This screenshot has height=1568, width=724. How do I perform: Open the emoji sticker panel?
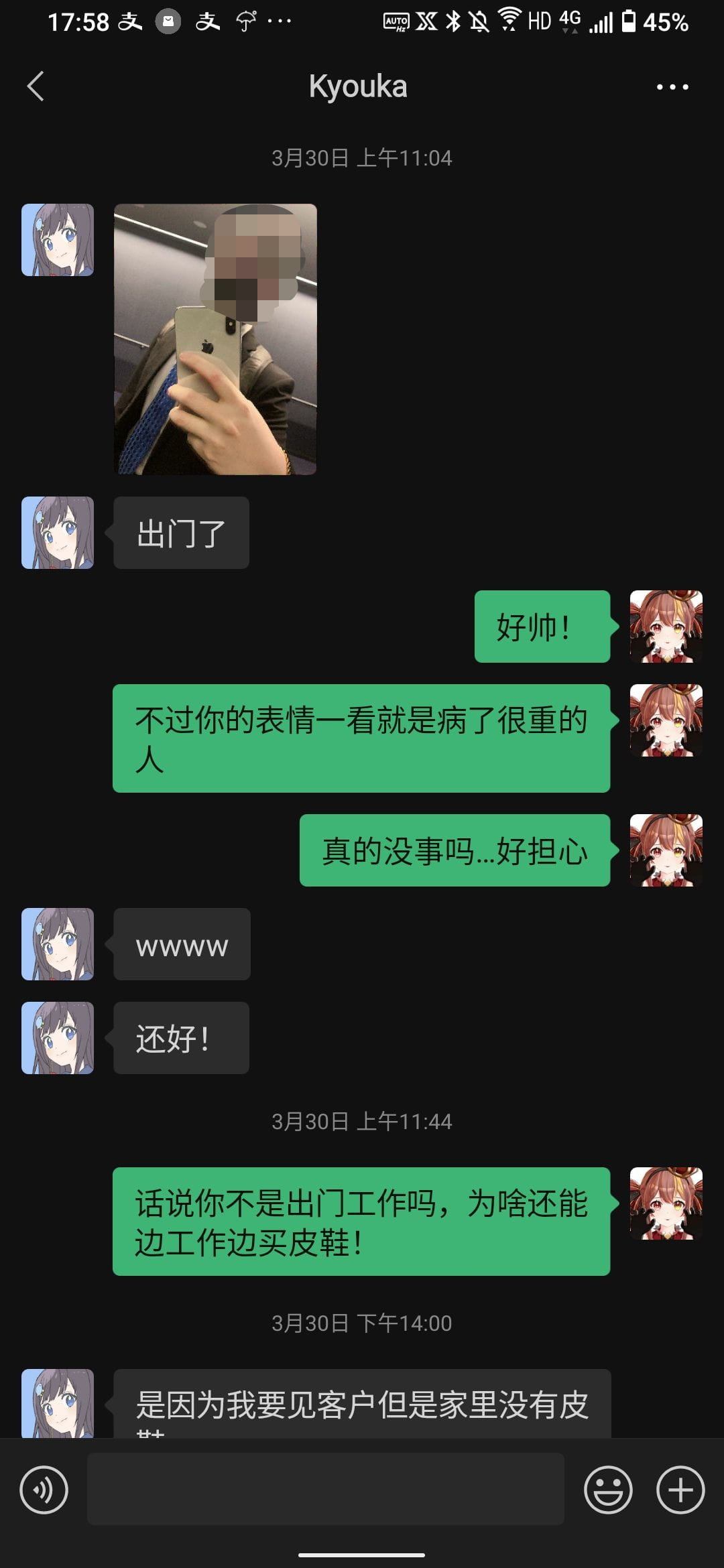pos(608,1490)
